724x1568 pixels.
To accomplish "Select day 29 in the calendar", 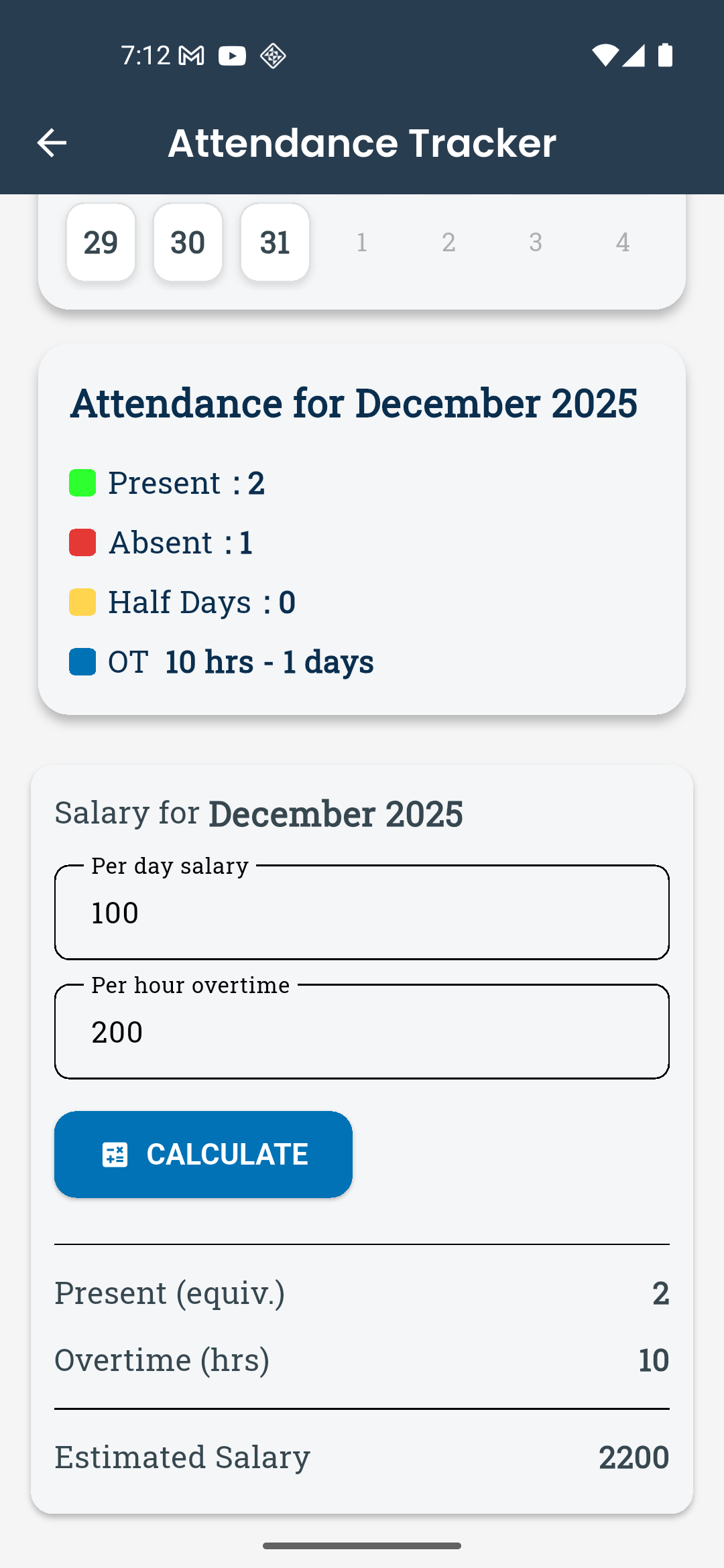I will tap(101, 243).
